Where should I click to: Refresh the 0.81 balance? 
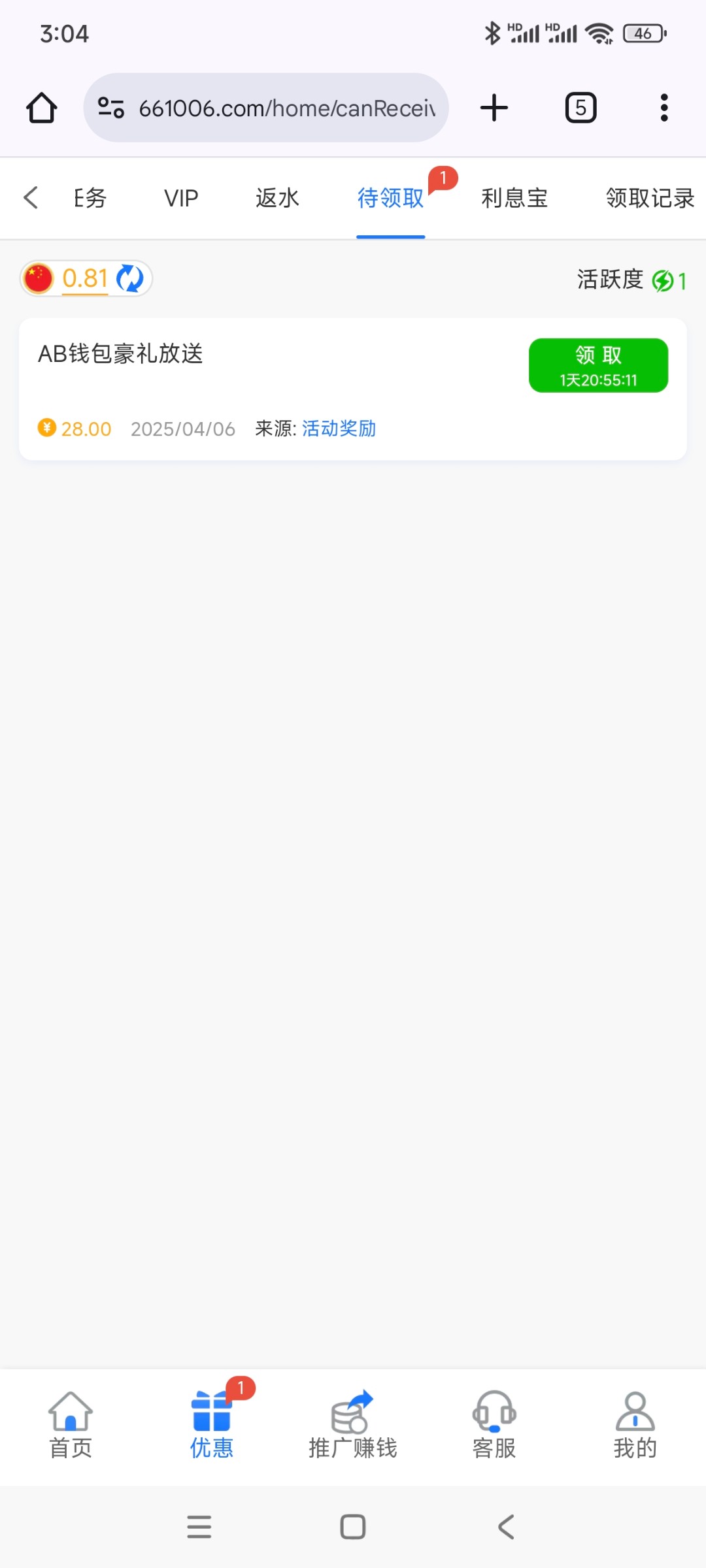(130, 278)
